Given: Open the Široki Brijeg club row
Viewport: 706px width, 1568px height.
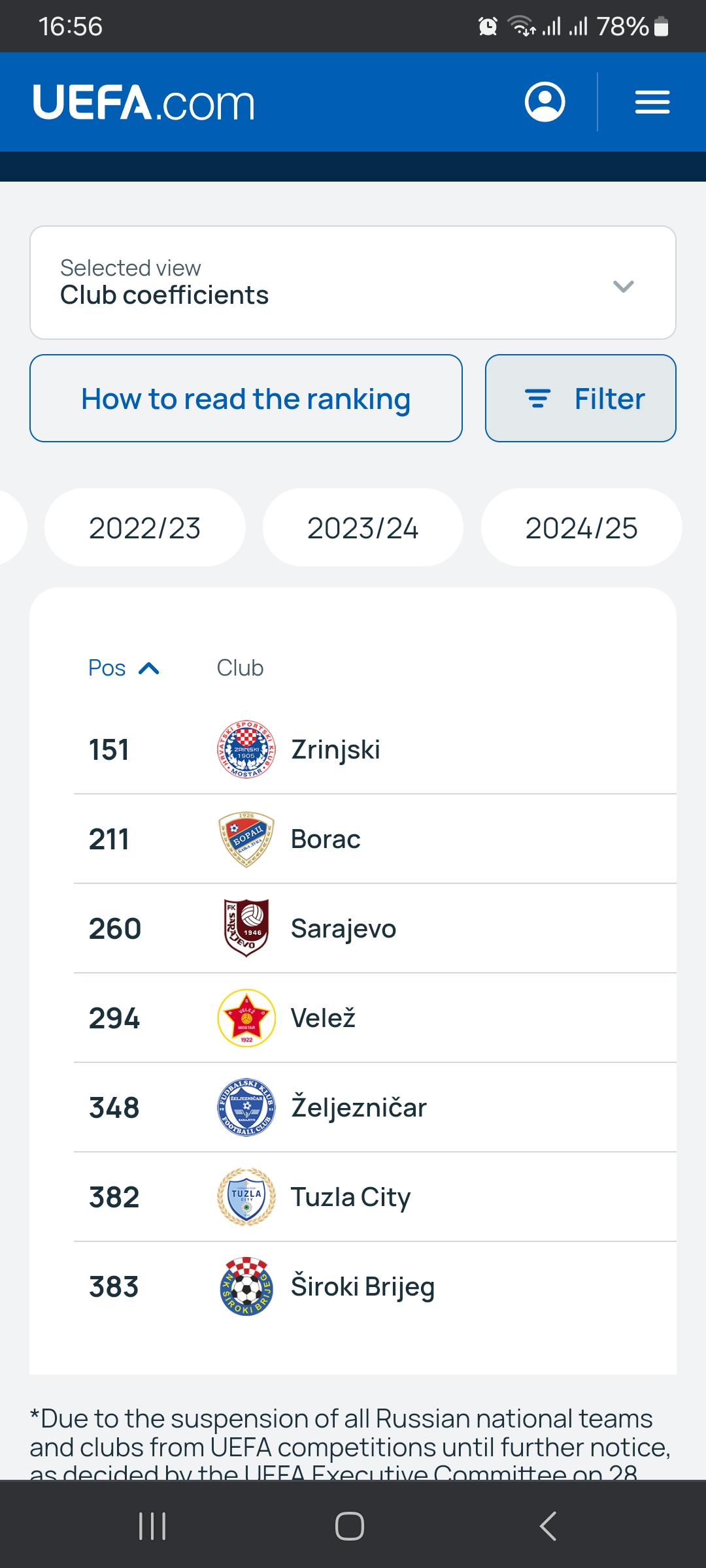Looking at the screenshot, I should [375, 1286].
